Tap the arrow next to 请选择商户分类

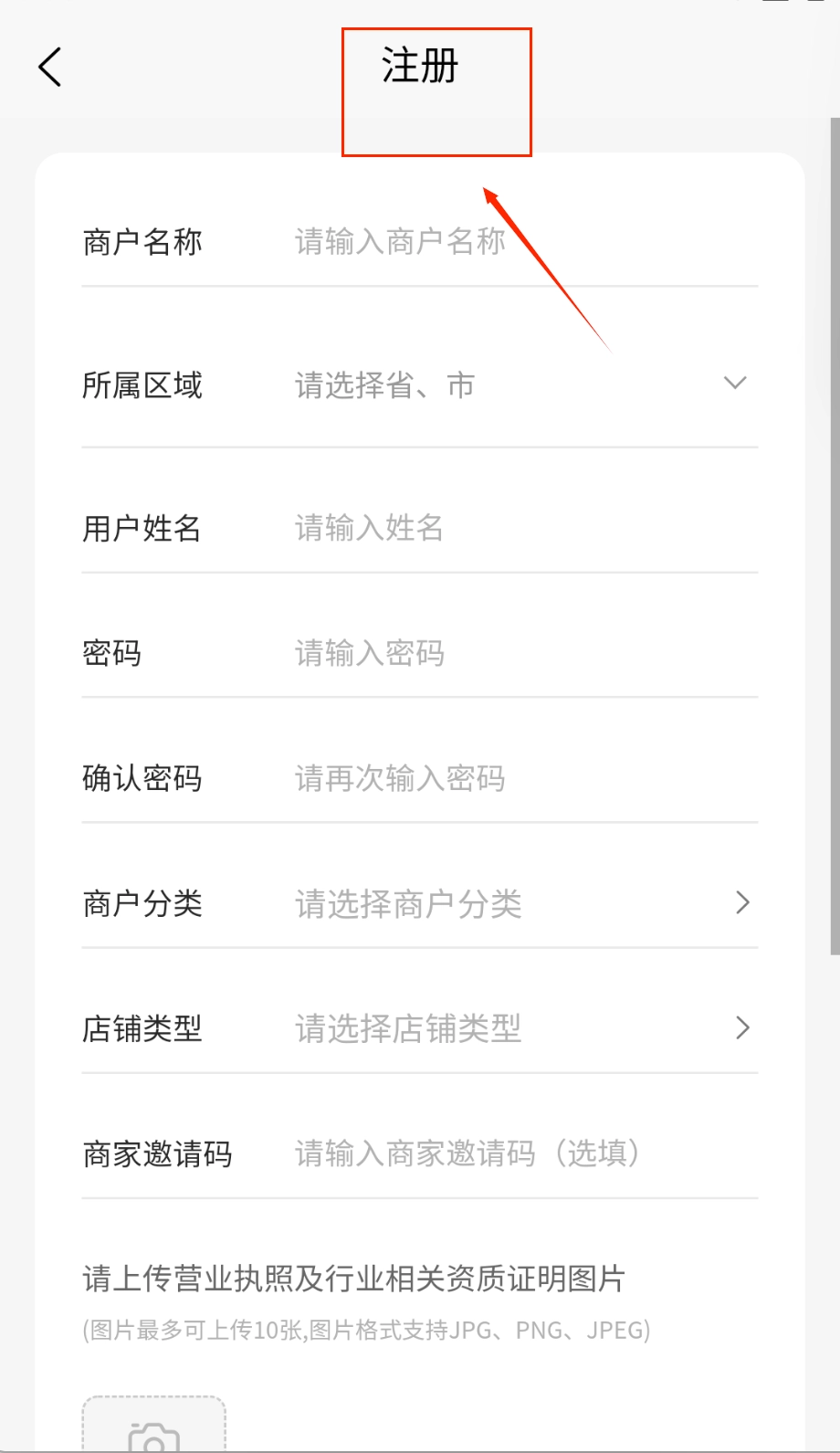pos(741,903)
